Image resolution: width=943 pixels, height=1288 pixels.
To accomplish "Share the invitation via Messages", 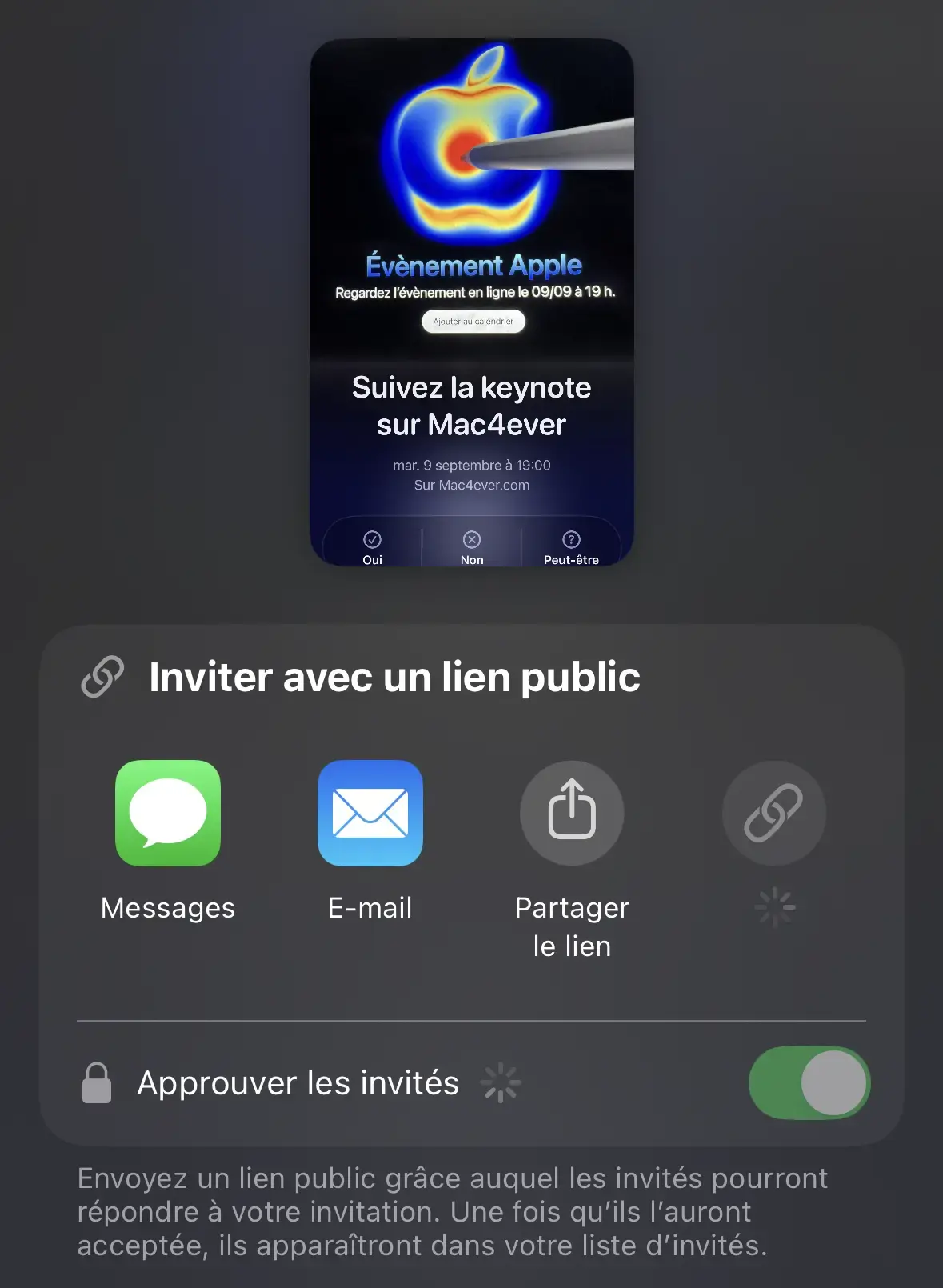I will tap(167, 813).
